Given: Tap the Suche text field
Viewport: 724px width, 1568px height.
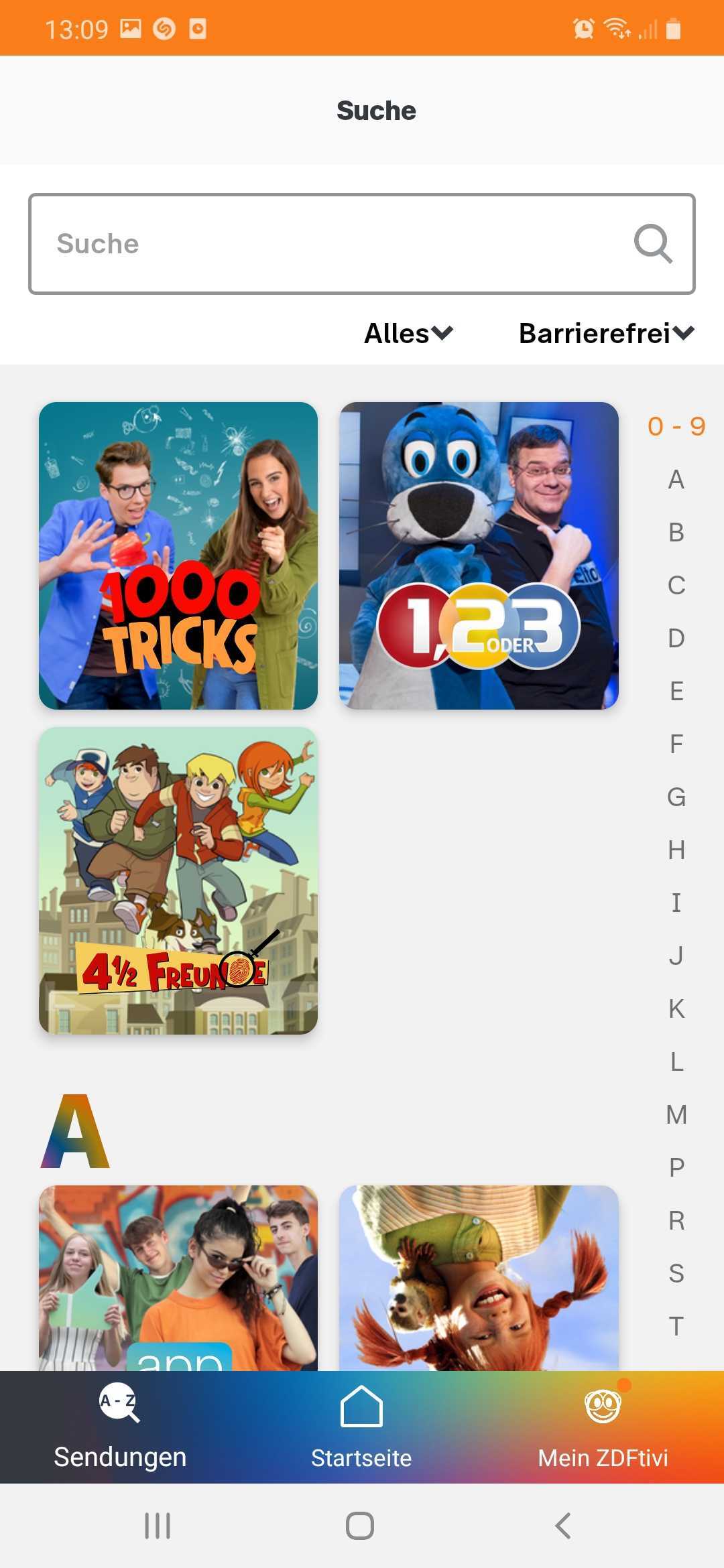Looking at the screenshot, I should [x=328, y=244].
